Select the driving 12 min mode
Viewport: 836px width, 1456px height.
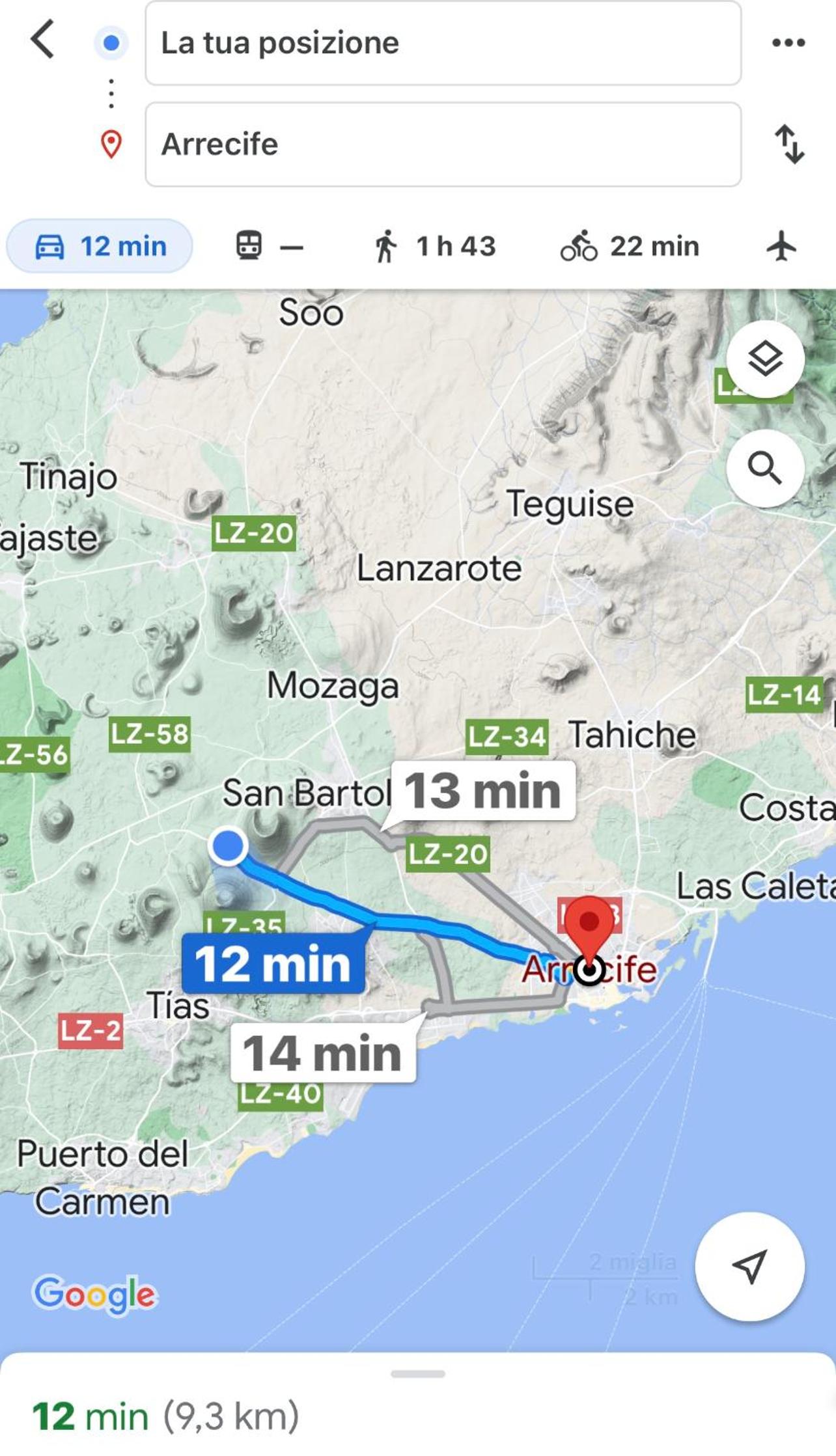coord(100,246)
